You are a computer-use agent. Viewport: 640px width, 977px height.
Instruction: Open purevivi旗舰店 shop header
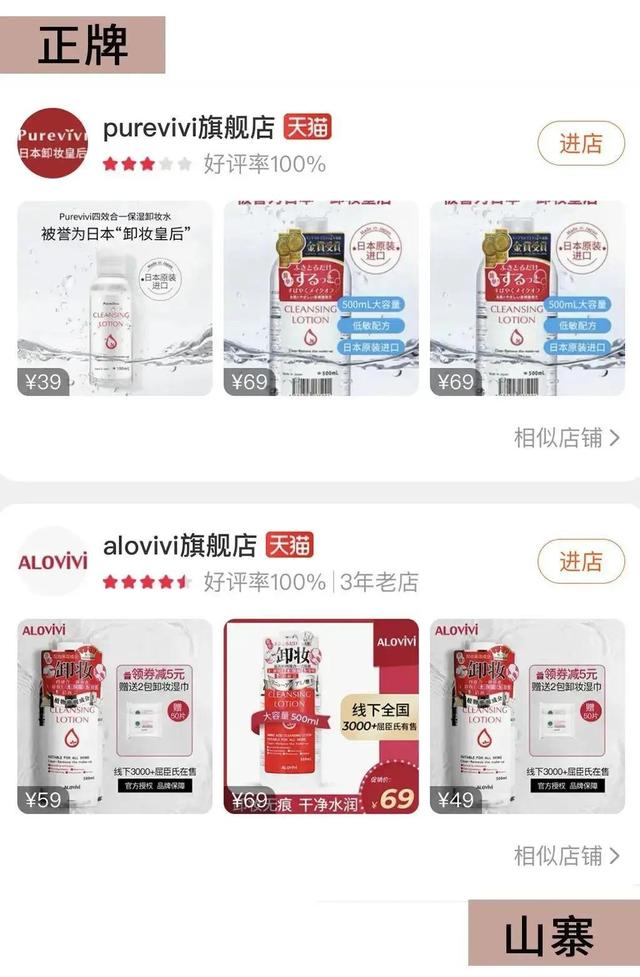tap(189, 128)
